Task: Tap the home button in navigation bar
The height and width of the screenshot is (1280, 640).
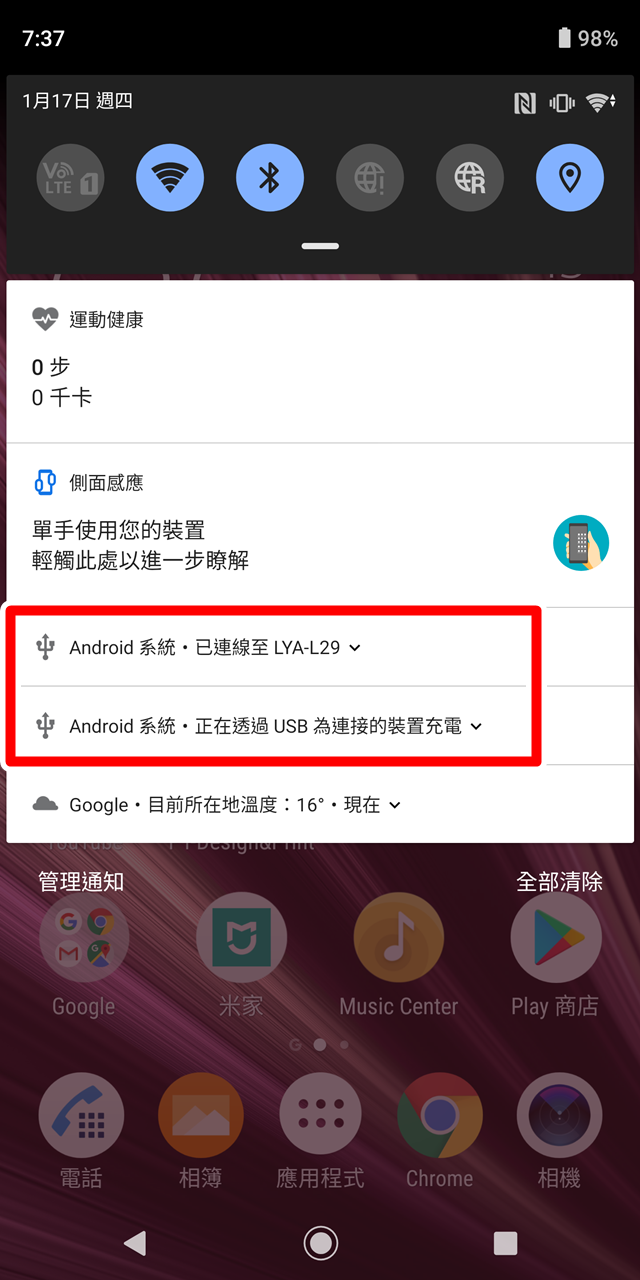Action: pos(320,1243)
